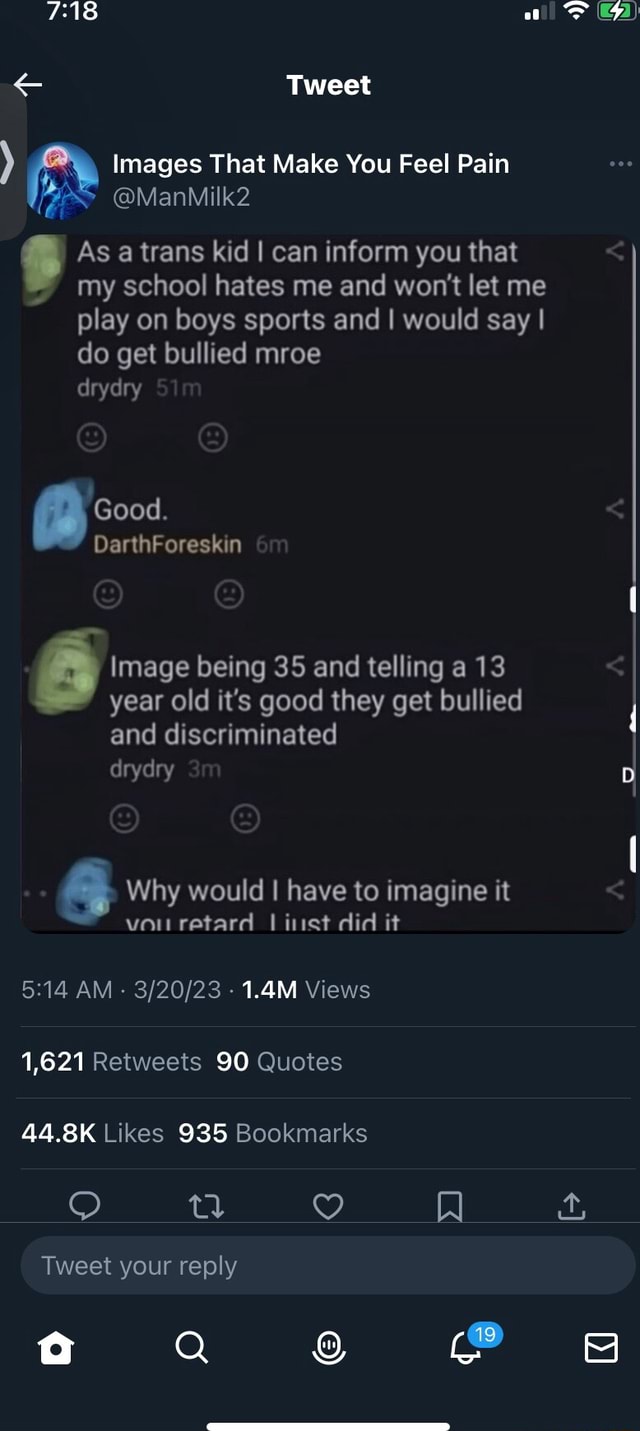Open the tweet's three-dot overflow menu
This screenshot has height=1431, width=640.
(x=620, y=164)
